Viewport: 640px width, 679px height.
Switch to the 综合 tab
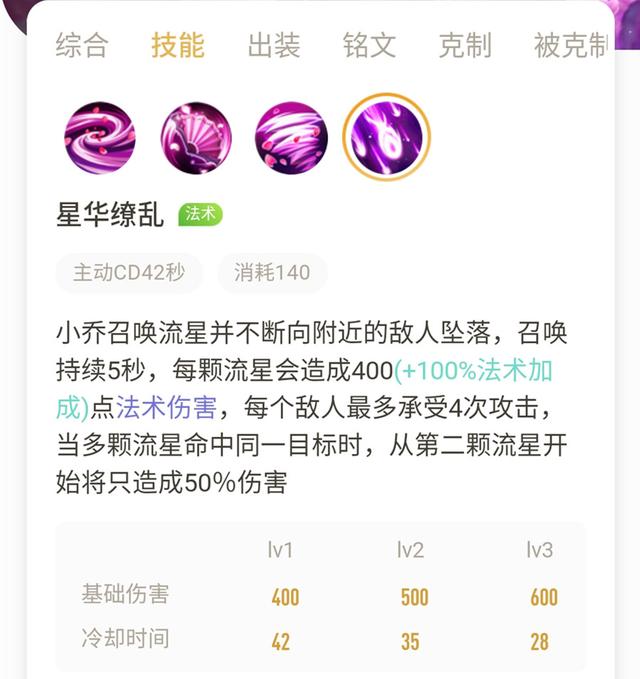82,45
